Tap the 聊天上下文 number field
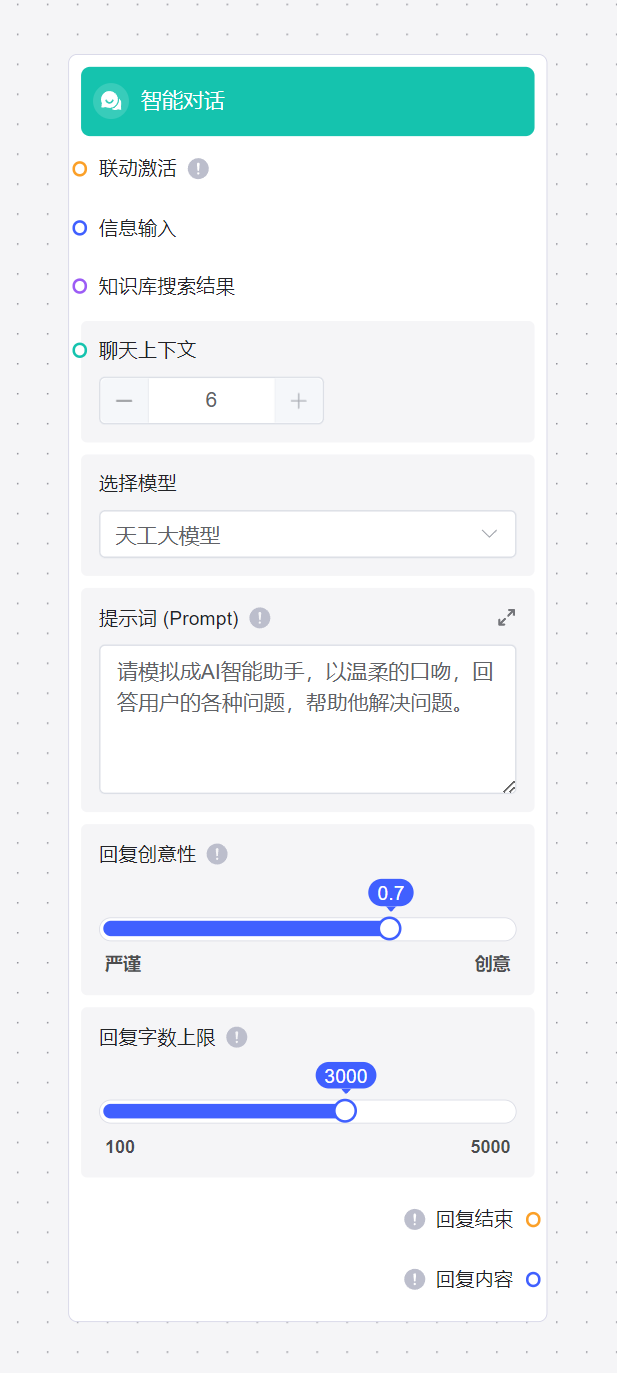 click(211, 401)
